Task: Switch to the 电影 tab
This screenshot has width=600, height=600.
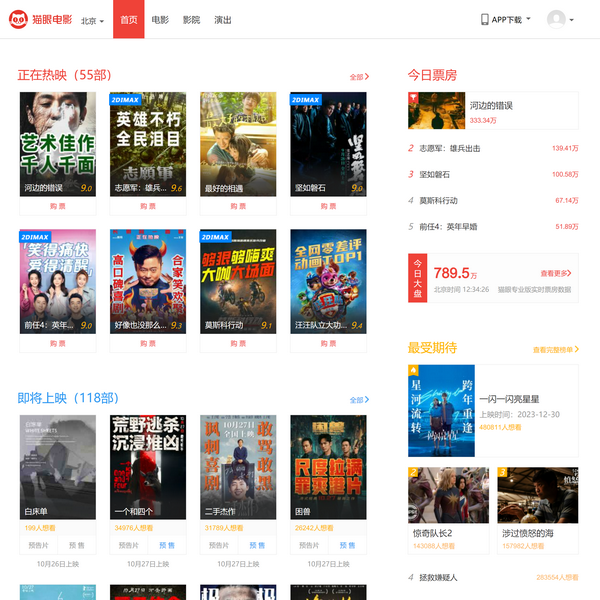Action: pos(160,20)
